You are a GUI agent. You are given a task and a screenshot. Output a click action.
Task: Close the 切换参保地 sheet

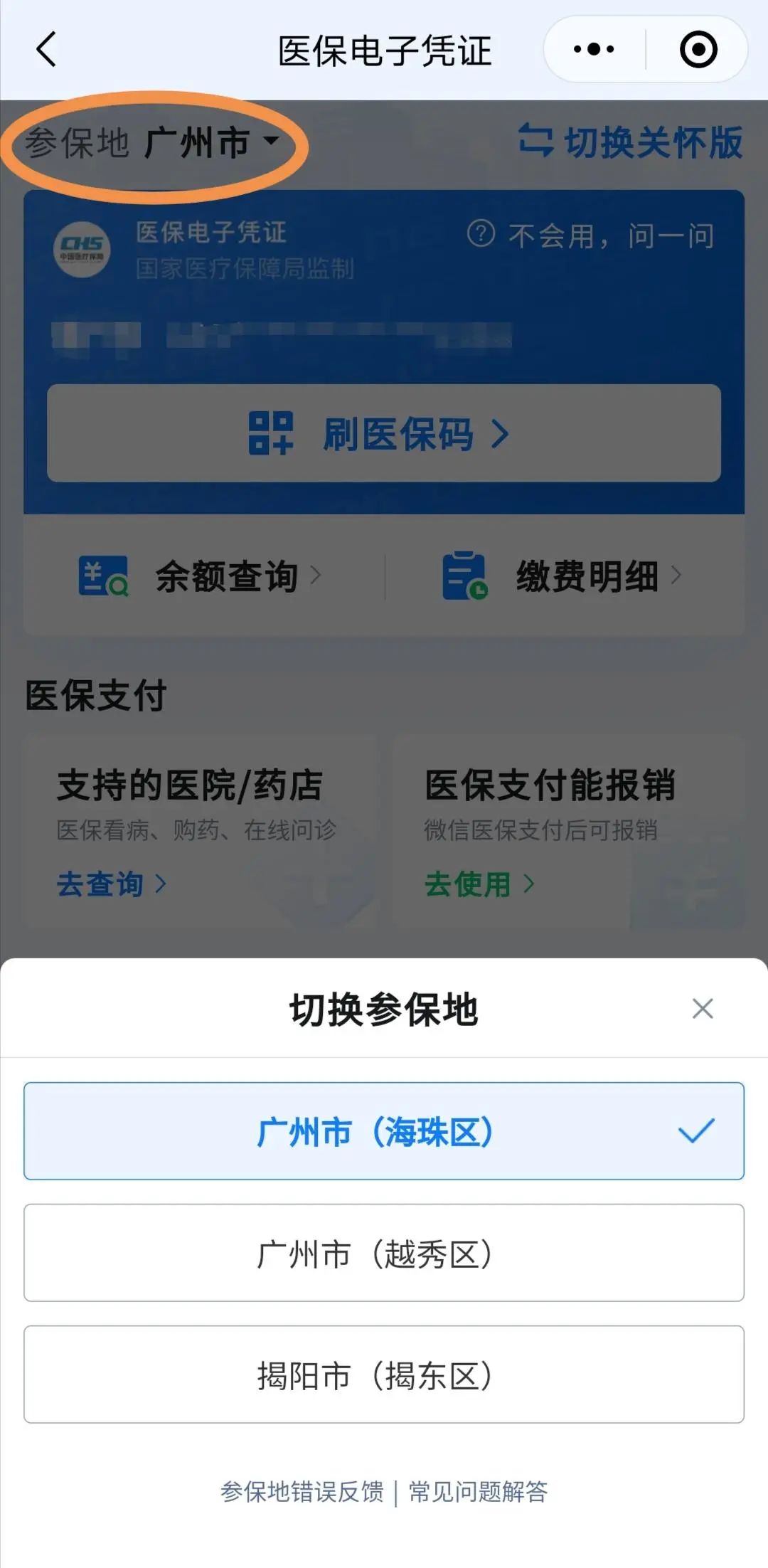coord(702,1008)
